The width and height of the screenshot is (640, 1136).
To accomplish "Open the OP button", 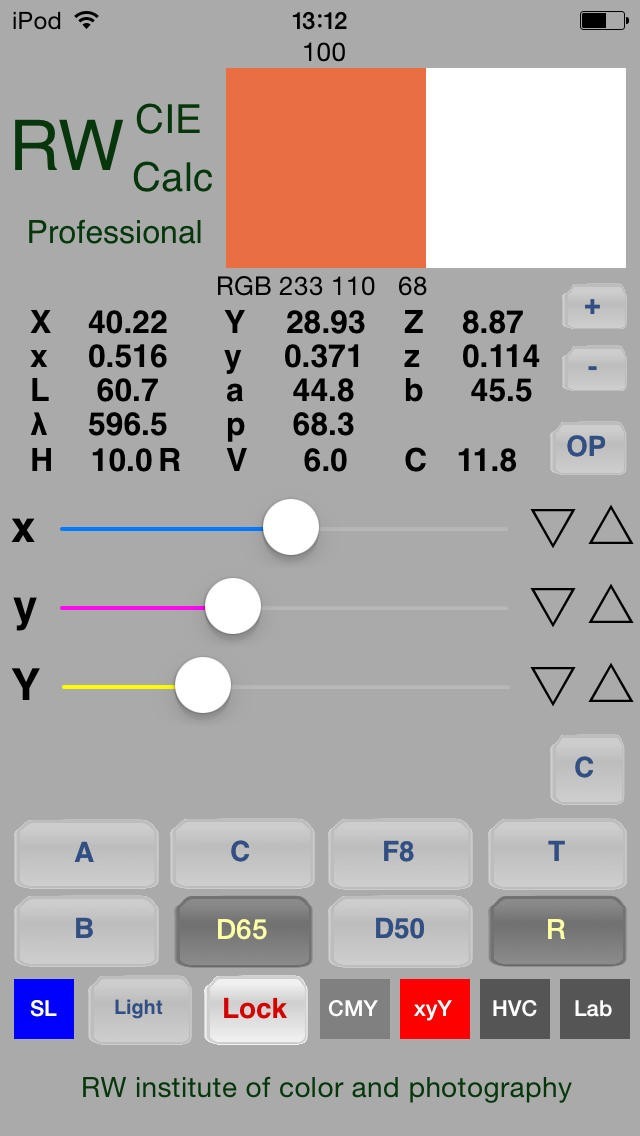I will click(x=587, y=446).
